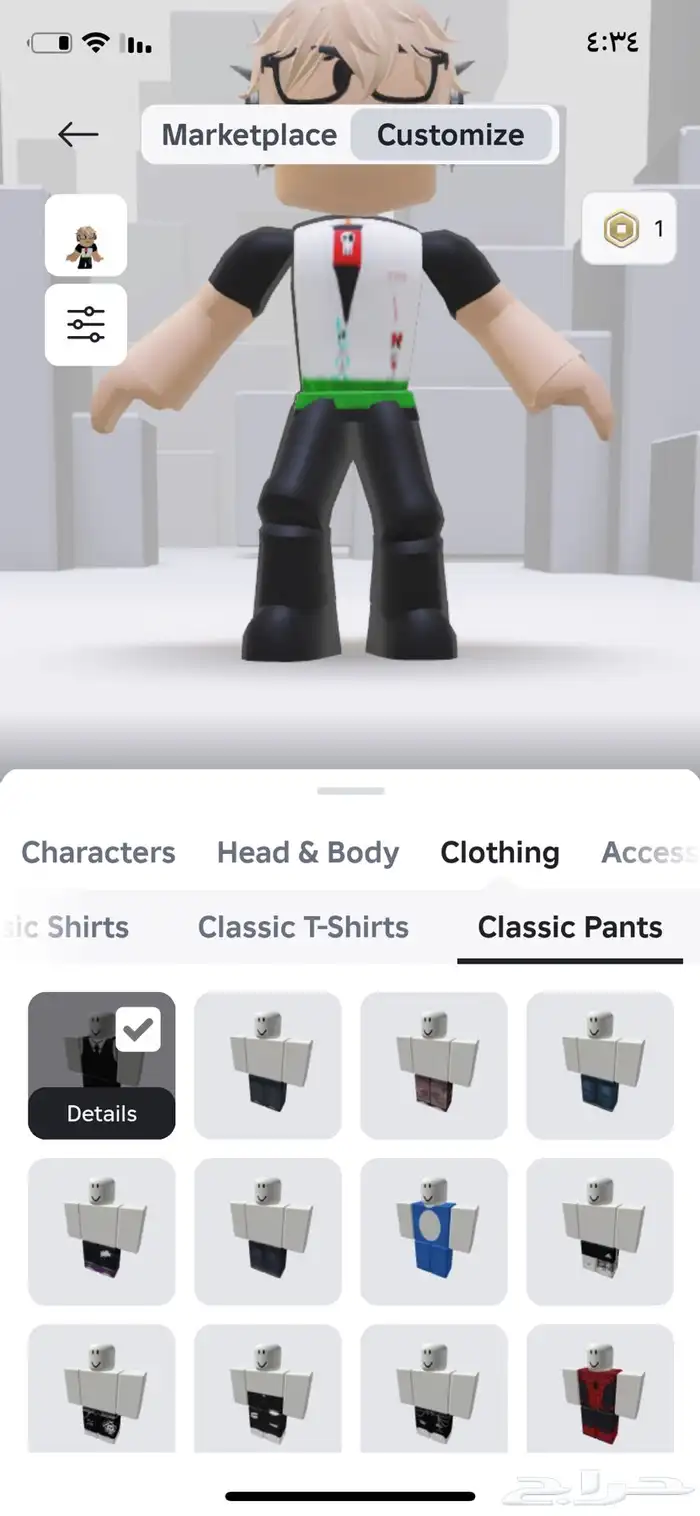Switch to the Characters category
This screenshot has height=1516, width=700.
pos(98,852)
